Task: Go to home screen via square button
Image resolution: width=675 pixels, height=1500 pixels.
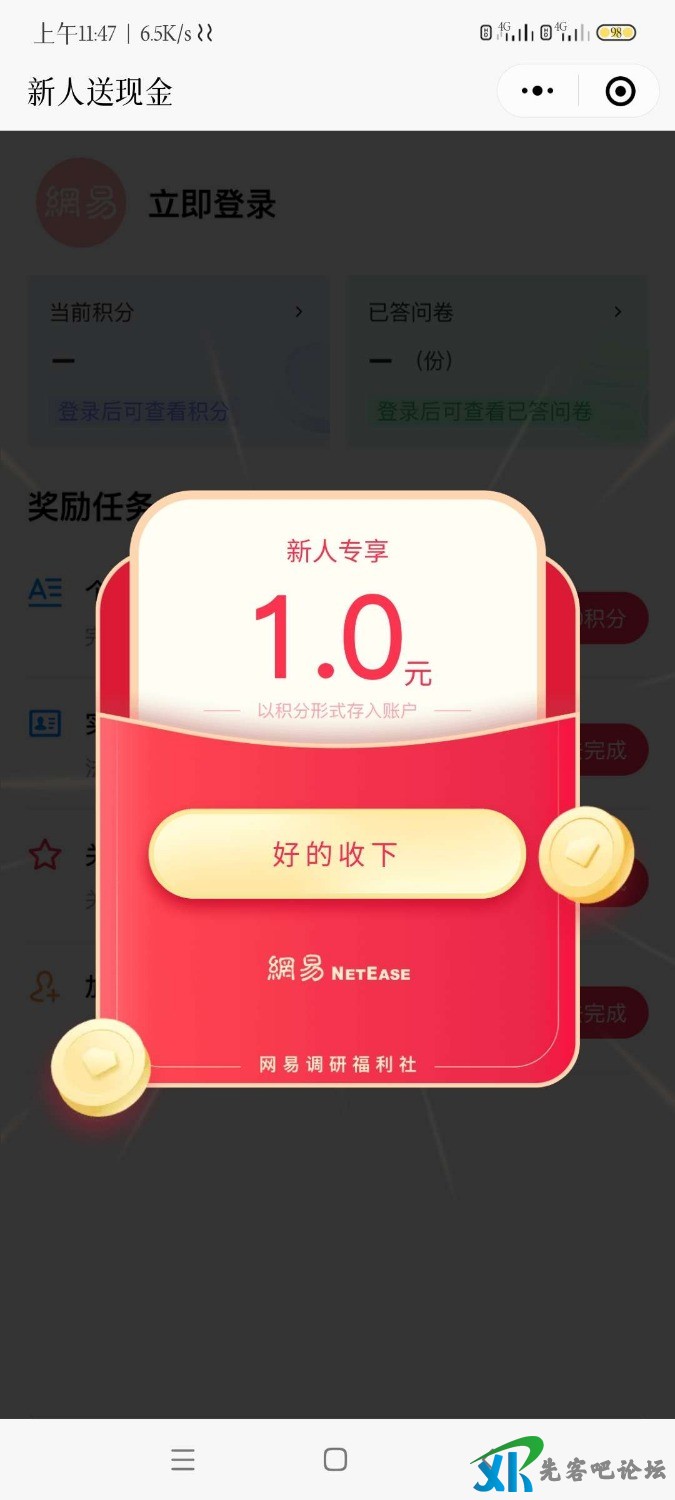Action: (336, 1459)
